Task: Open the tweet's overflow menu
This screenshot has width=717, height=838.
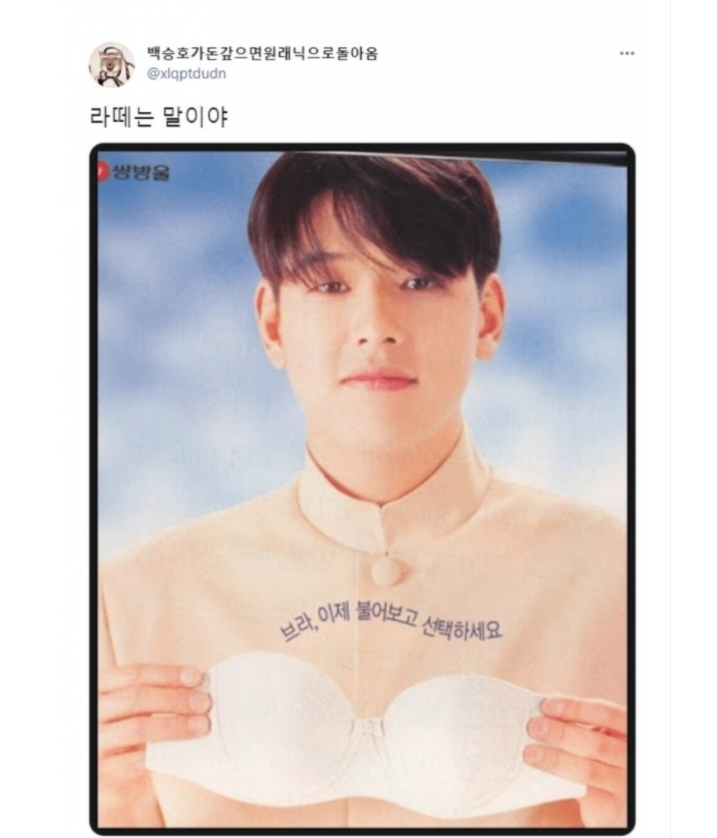Action: click(x=626, y=53)
